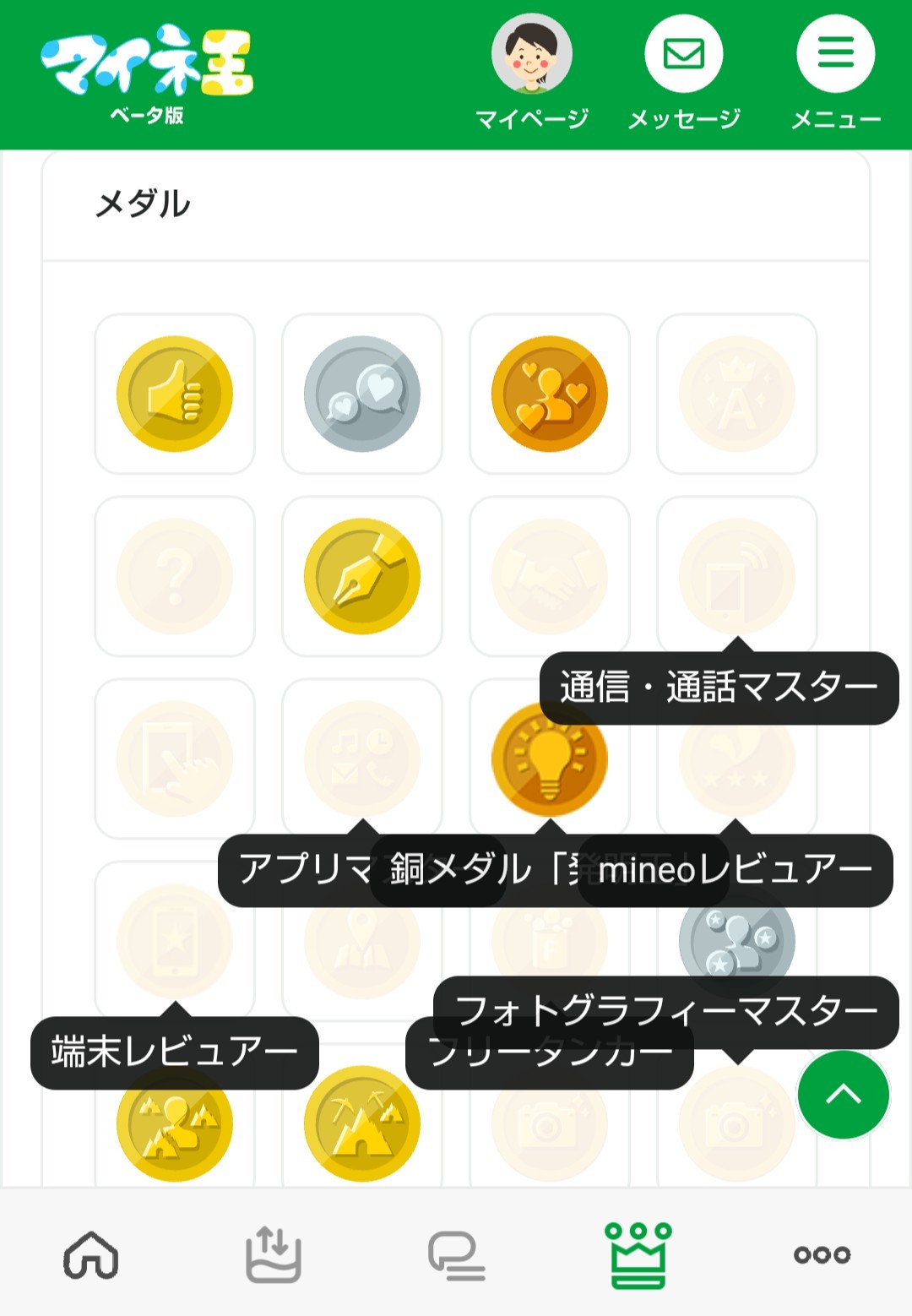Open マイページ profile avatar
Image resolution: width=912 pixels, height=1316 pixels.
pos(531,56)
